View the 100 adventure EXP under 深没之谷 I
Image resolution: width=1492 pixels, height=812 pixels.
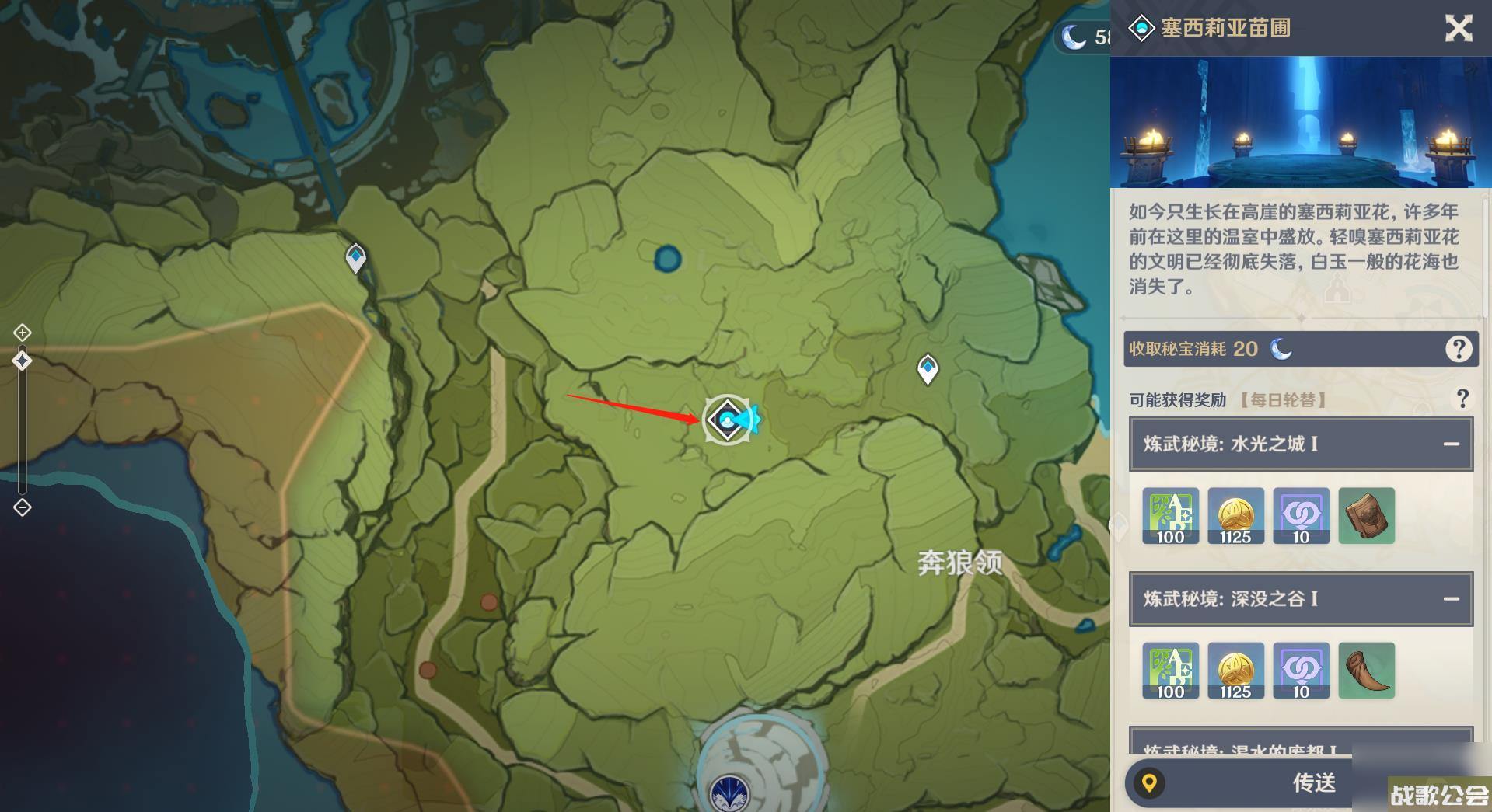(1170, 671)
